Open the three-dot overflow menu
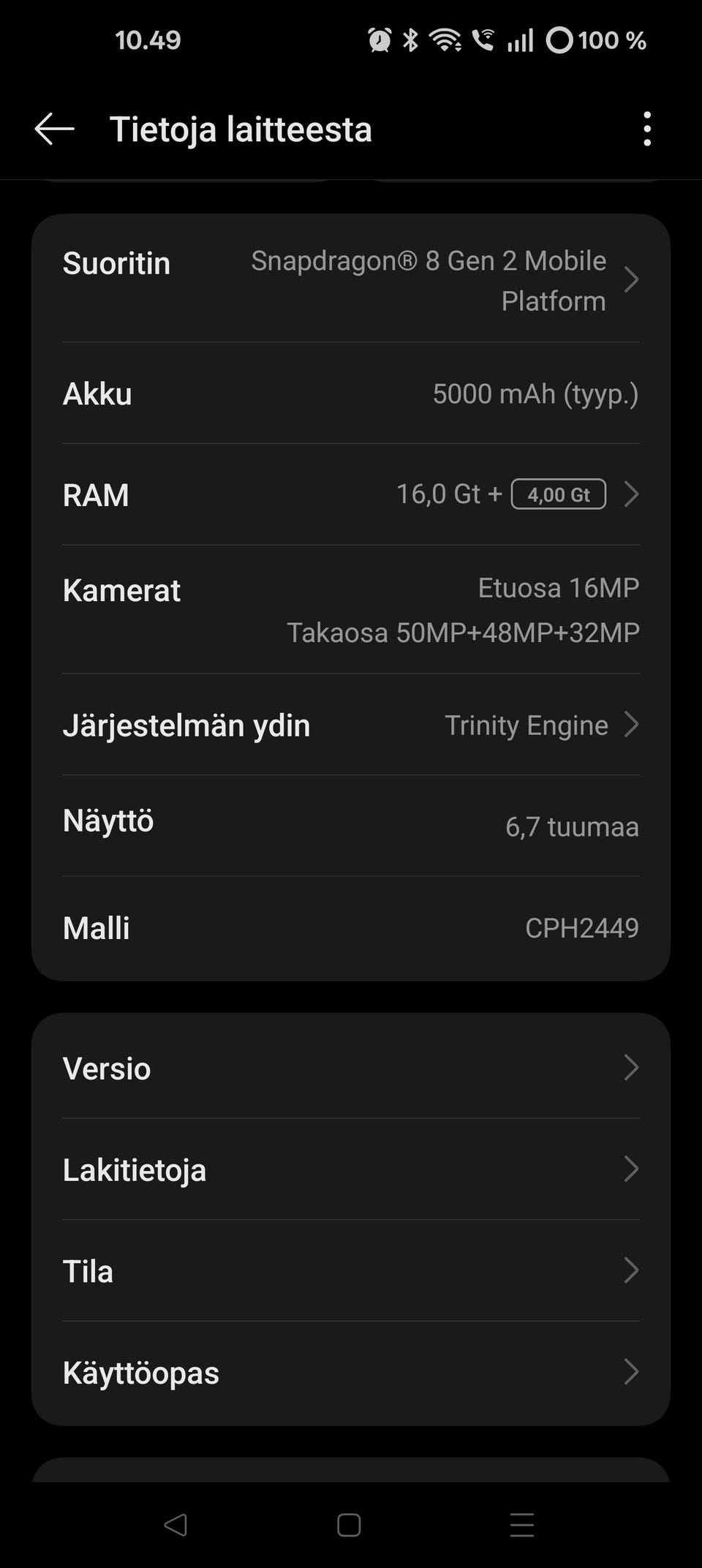Screen dimensions: 702x1568 pos(646,129)
